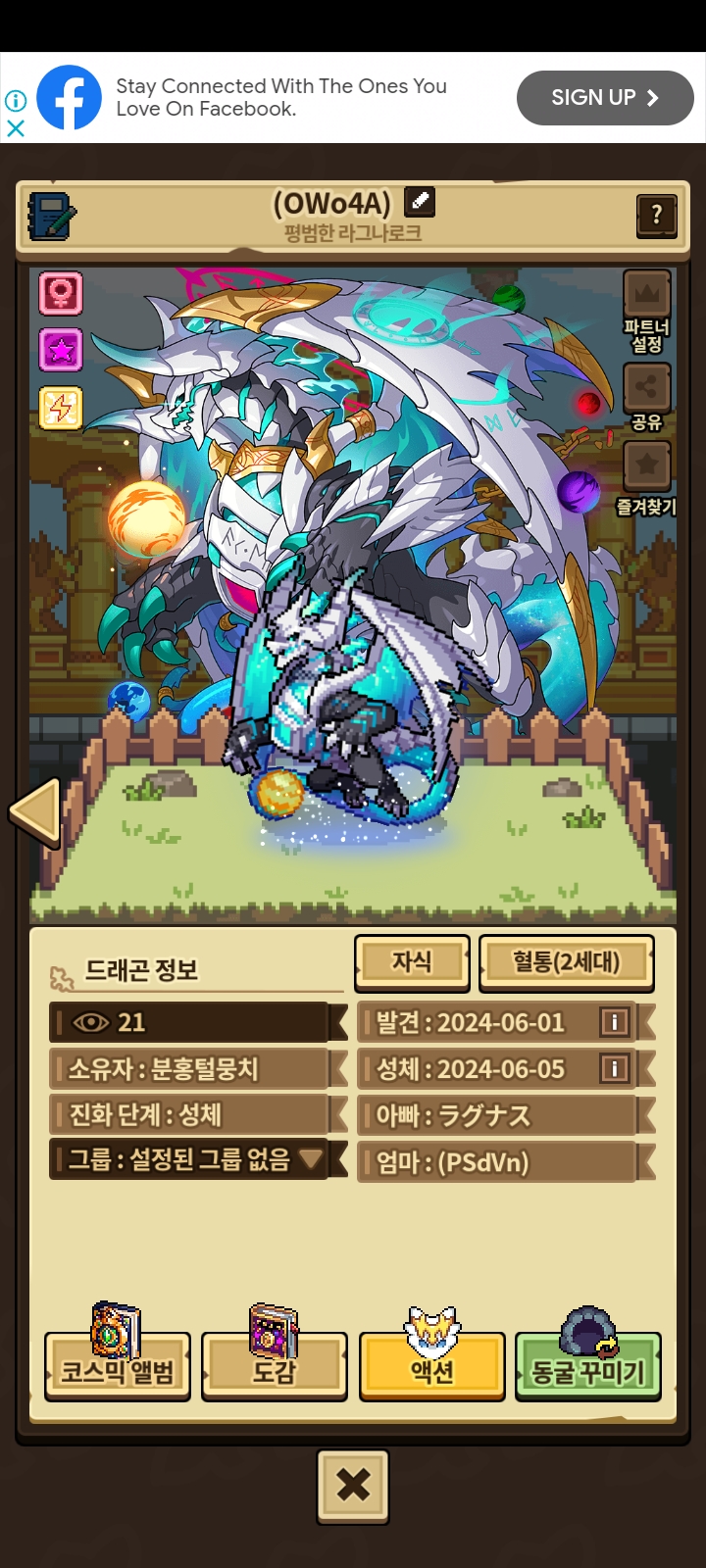Show info for 성체 date
706x1568 pixels.
(614, 1068)
